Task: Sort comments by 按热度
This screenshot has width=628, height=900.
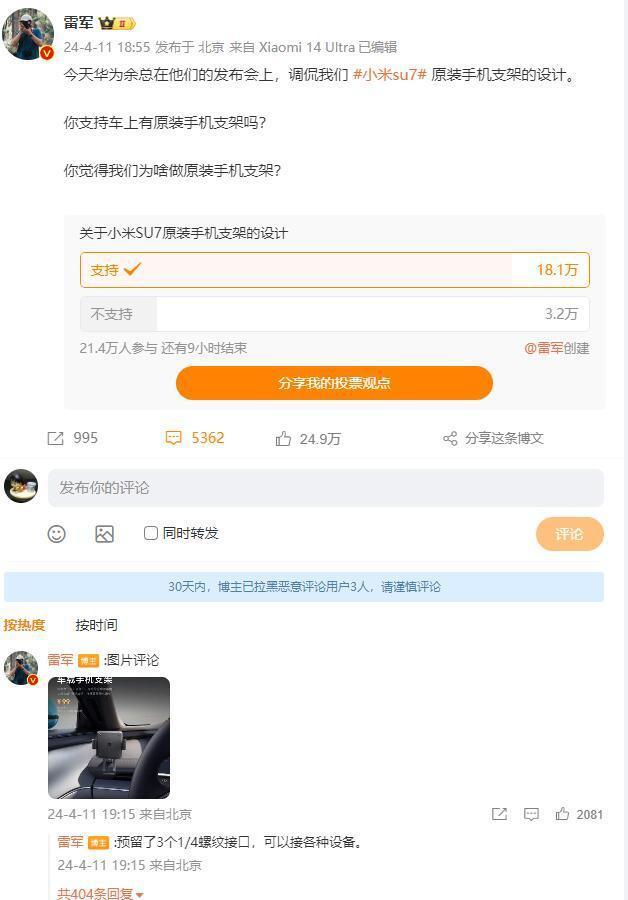Action: [24, 625]
